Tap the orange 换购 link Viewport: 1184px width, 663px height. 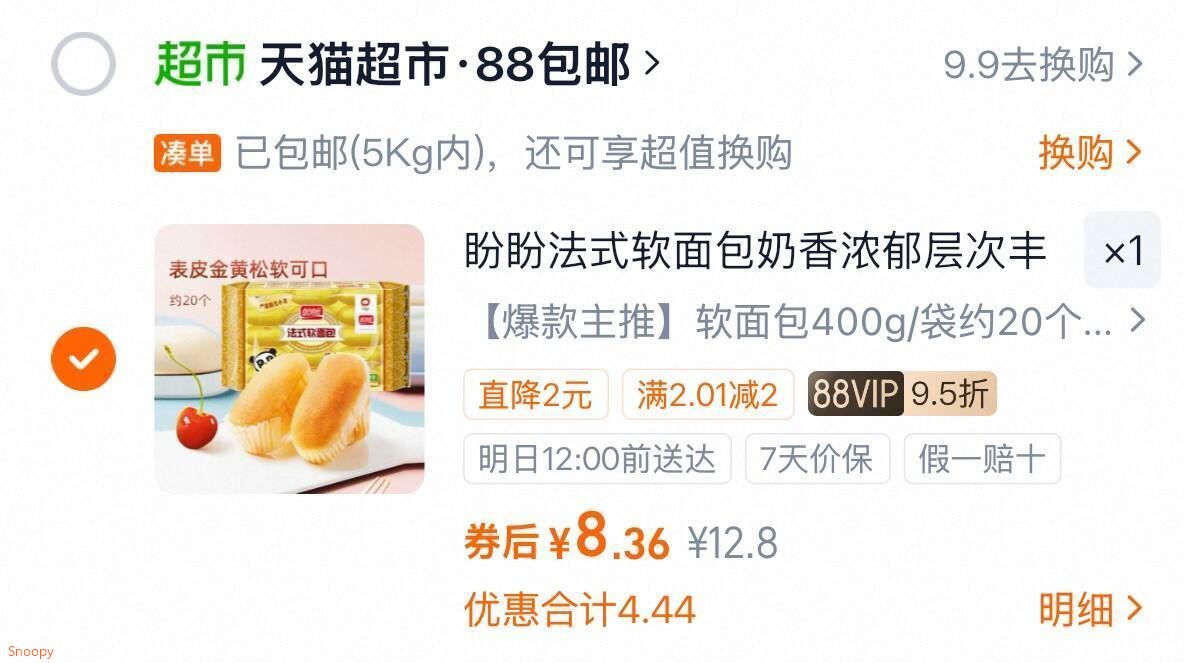click(1090, 153)
